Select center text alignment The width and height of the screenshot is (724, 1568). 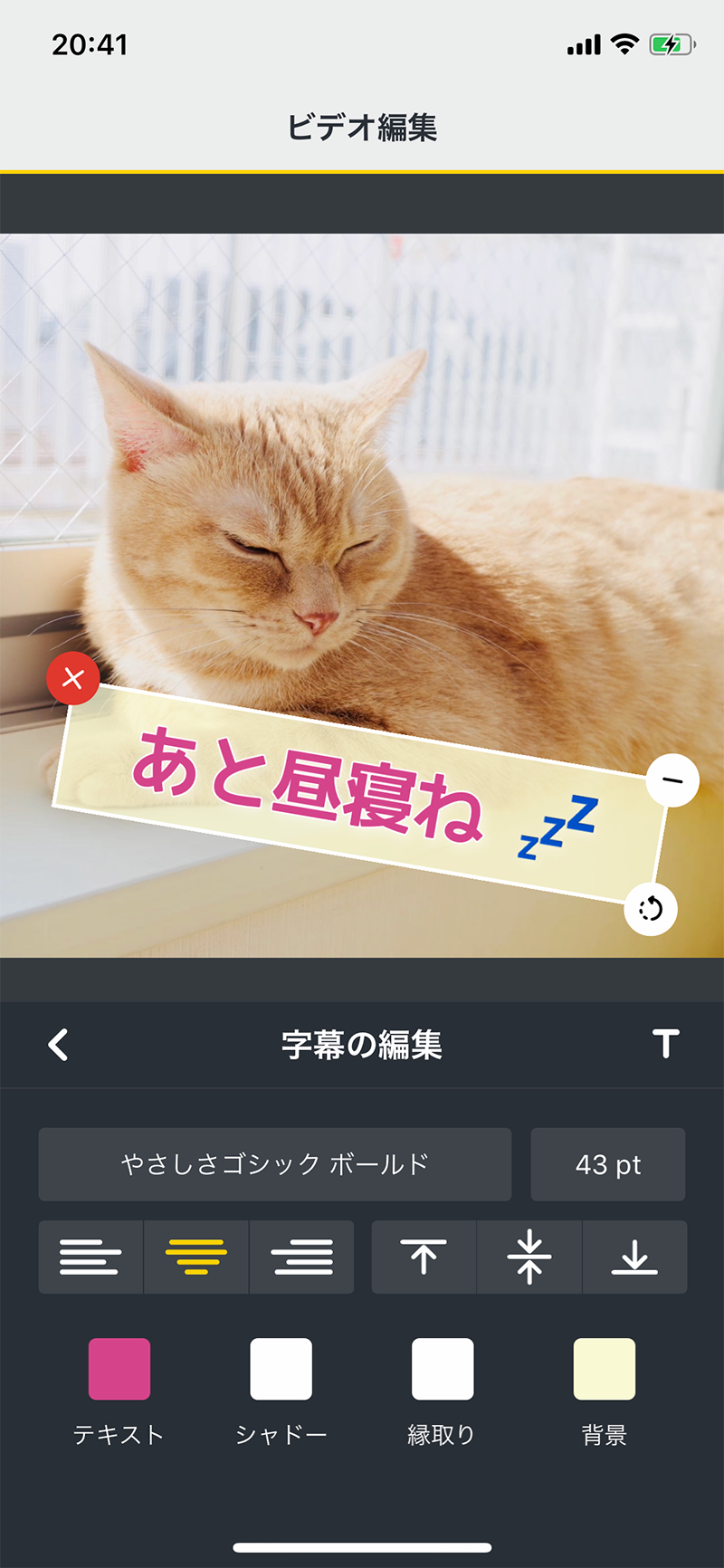[x=196, y=1257]
